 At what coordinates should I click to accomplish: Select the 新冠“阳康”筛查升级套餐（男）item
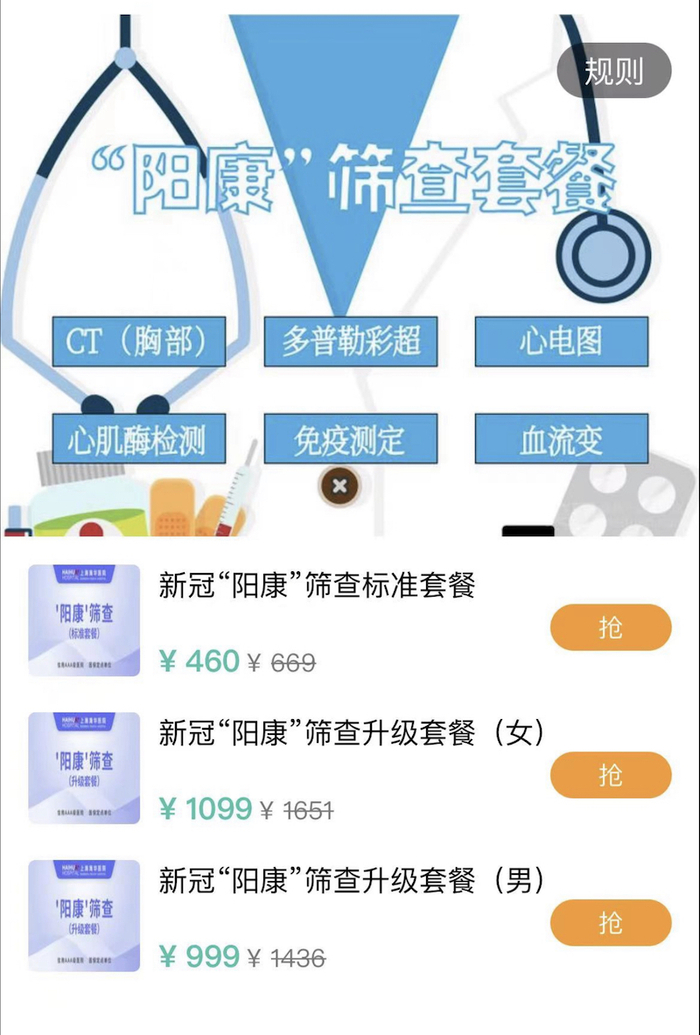point(352,880)
